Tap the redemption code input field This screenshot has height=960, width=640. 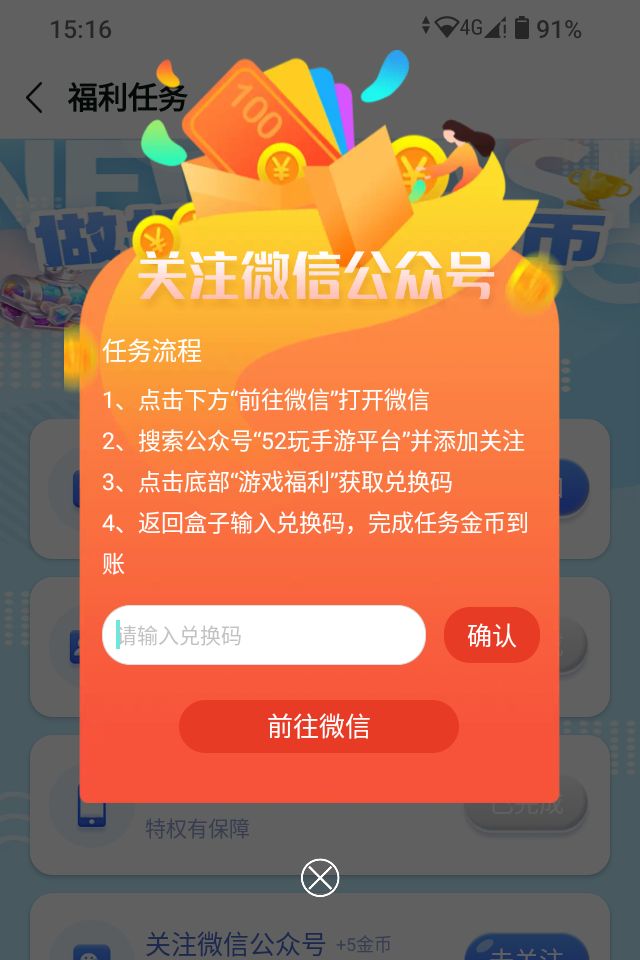[263, 635]
